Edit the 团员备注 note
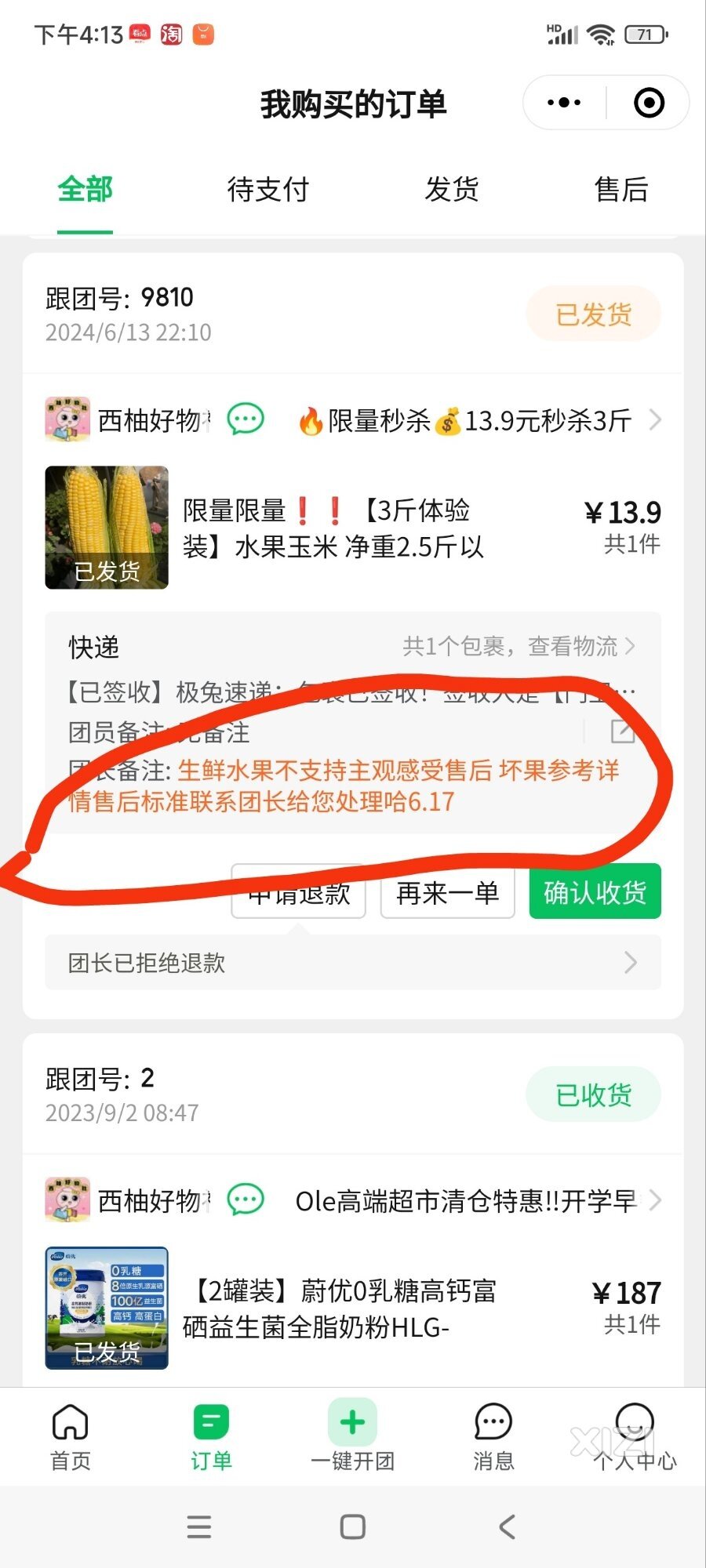The width and height of the screenshot is (706, 1568). pyautogui.click(x=622, y=731)
